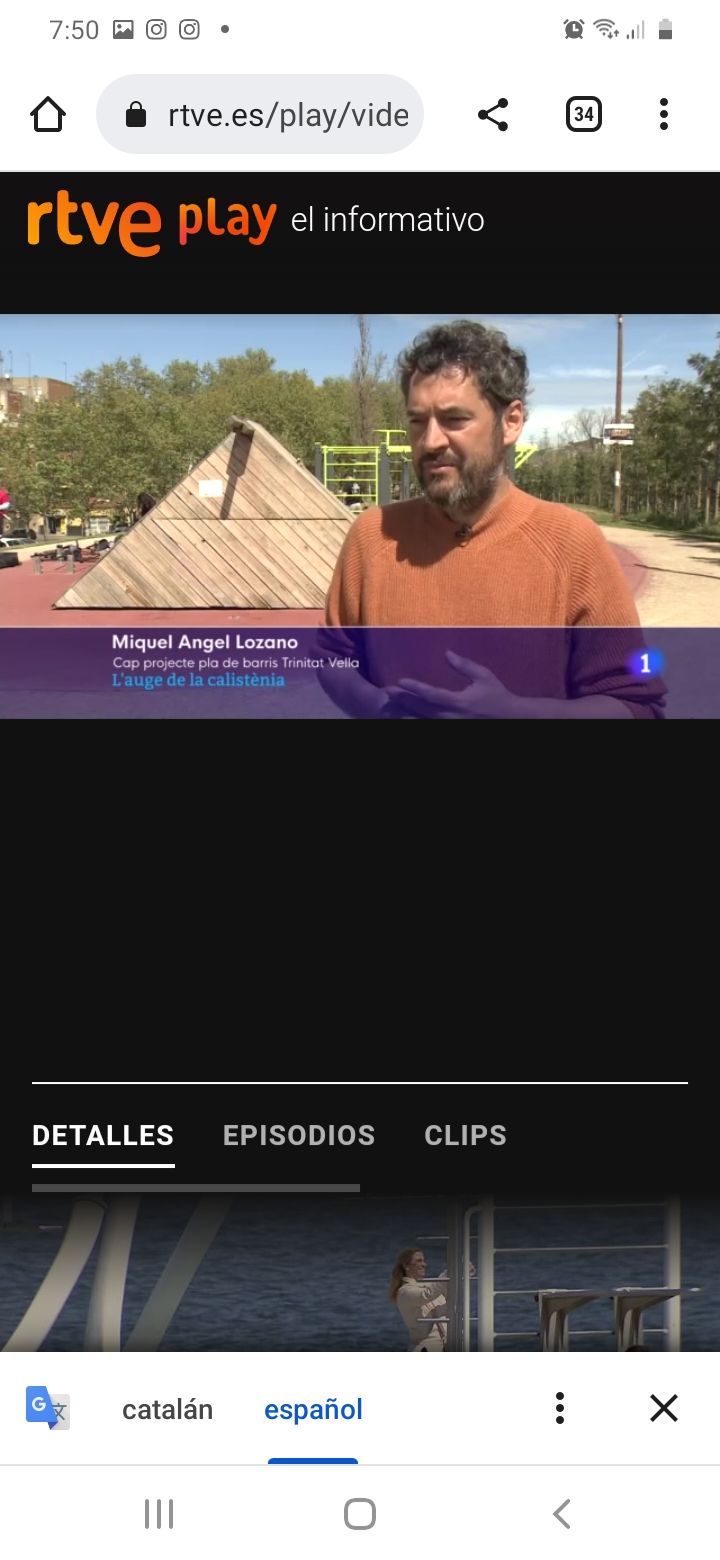Go to the Chrome home page
The height and width of the screenshot is (1560, 720).
[48, 115]
